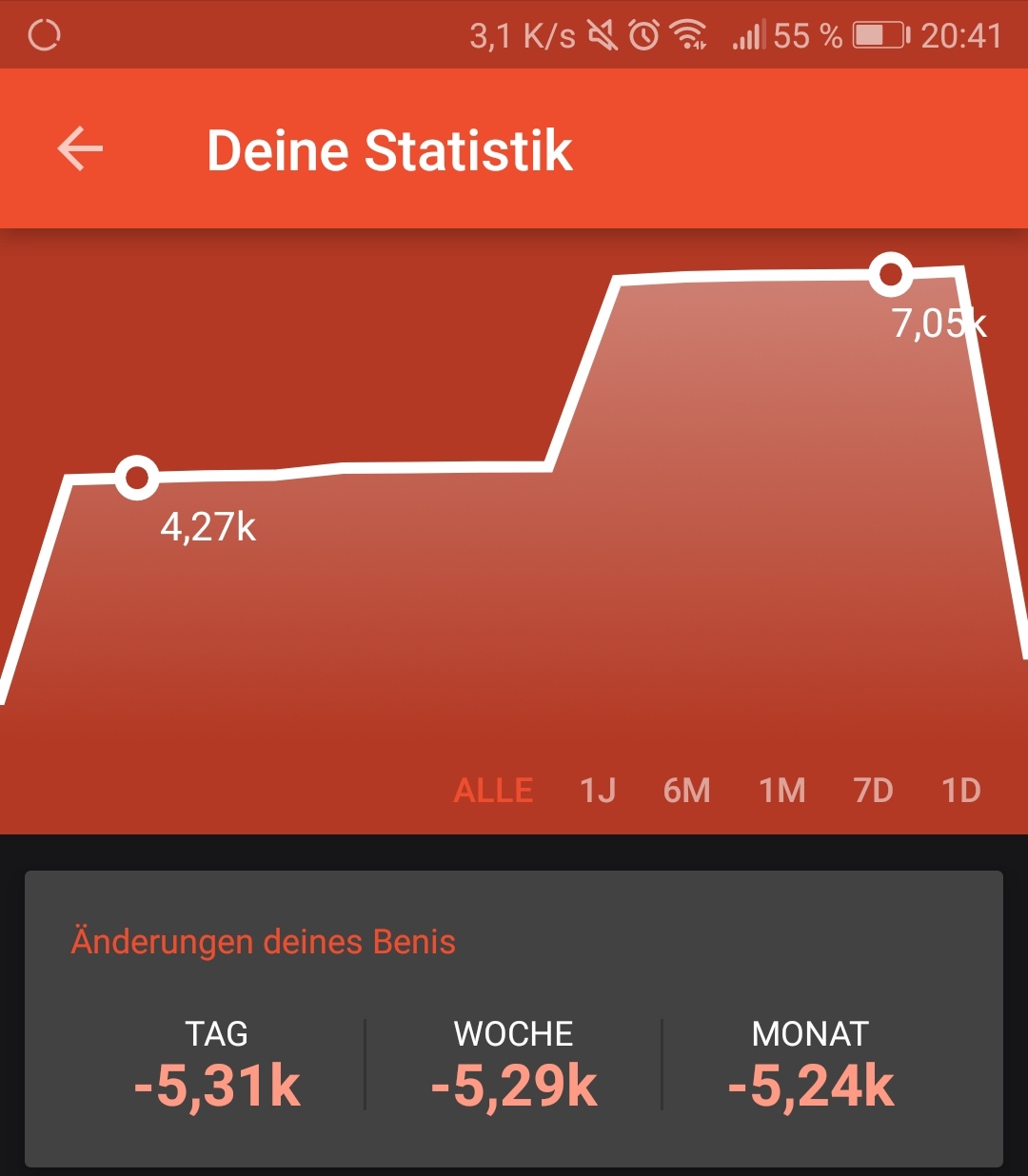Choose the 1M chart range
The height and width of the screenshot is (1176, 1028).
coord(782,791)
